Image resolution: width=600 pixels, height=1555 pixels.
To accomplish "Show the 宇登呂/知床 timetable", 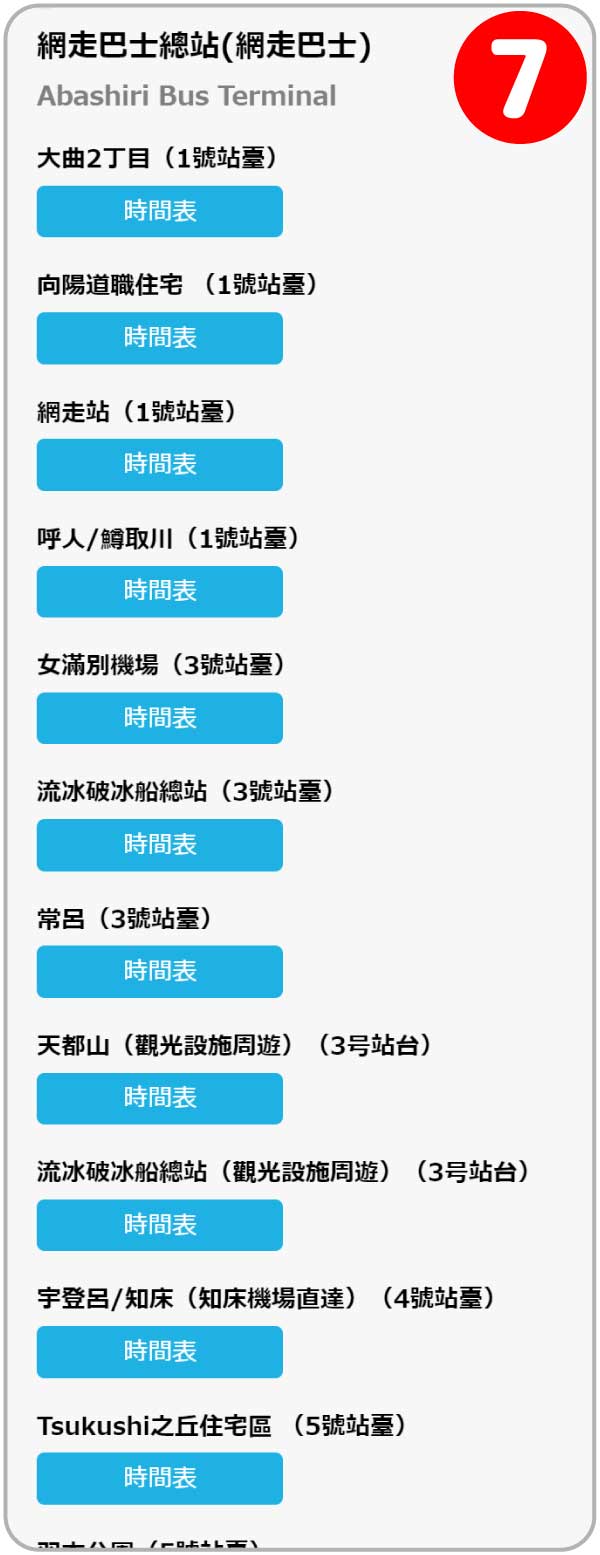I will coord(160,1351).
